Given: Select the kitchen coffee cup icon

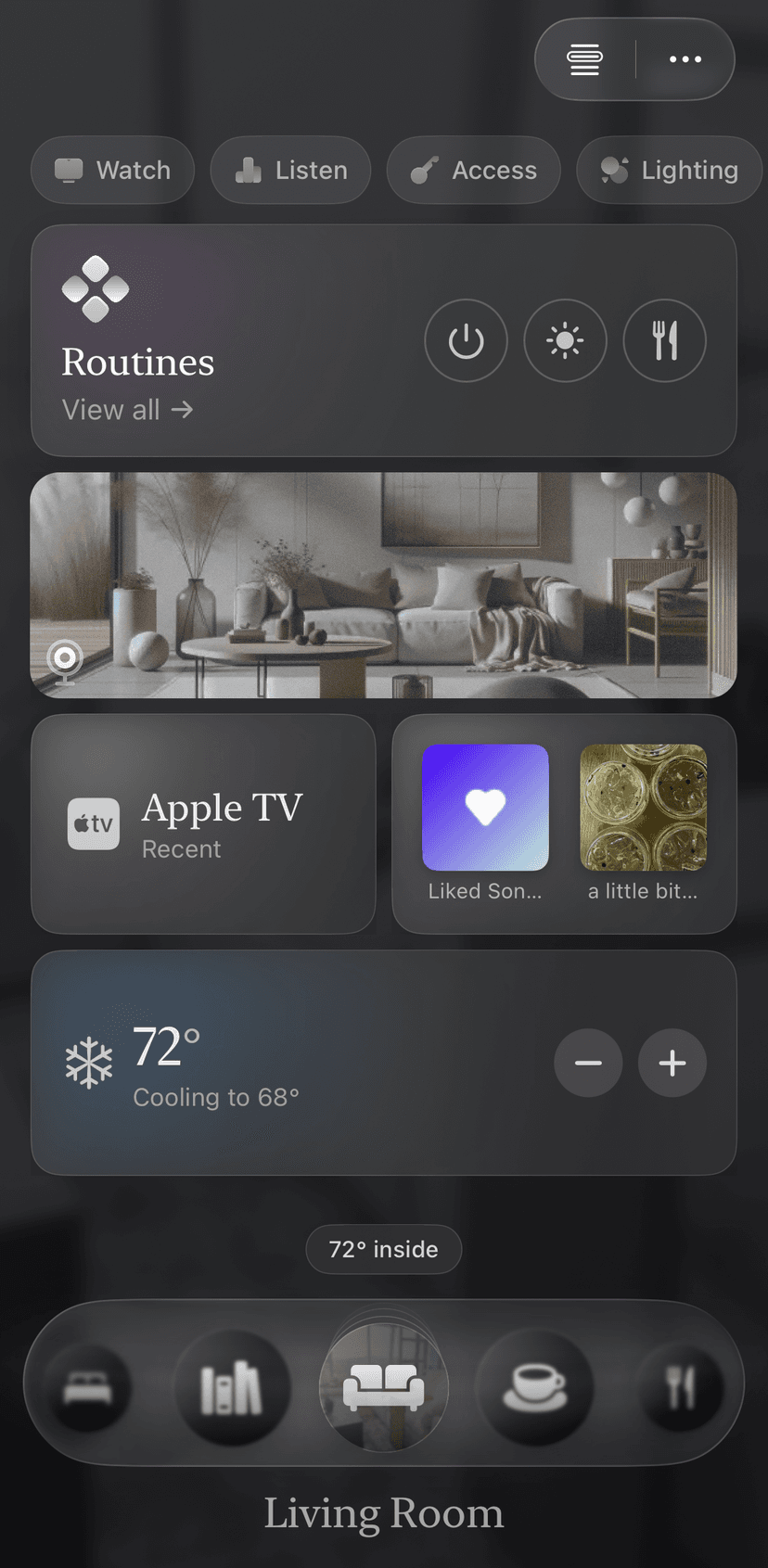Looking at the screenshot, I should (535, 1384).
